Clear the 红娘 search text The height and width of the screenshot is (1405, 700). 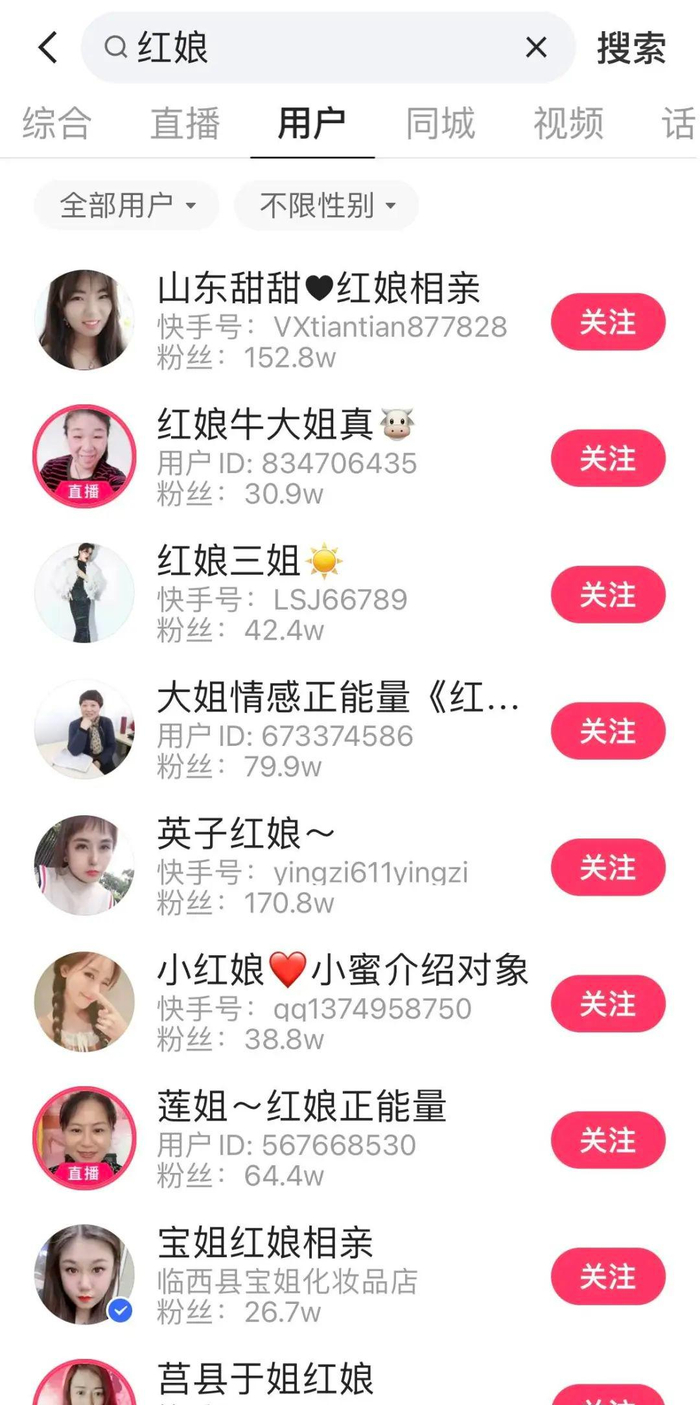click(536, 47)
